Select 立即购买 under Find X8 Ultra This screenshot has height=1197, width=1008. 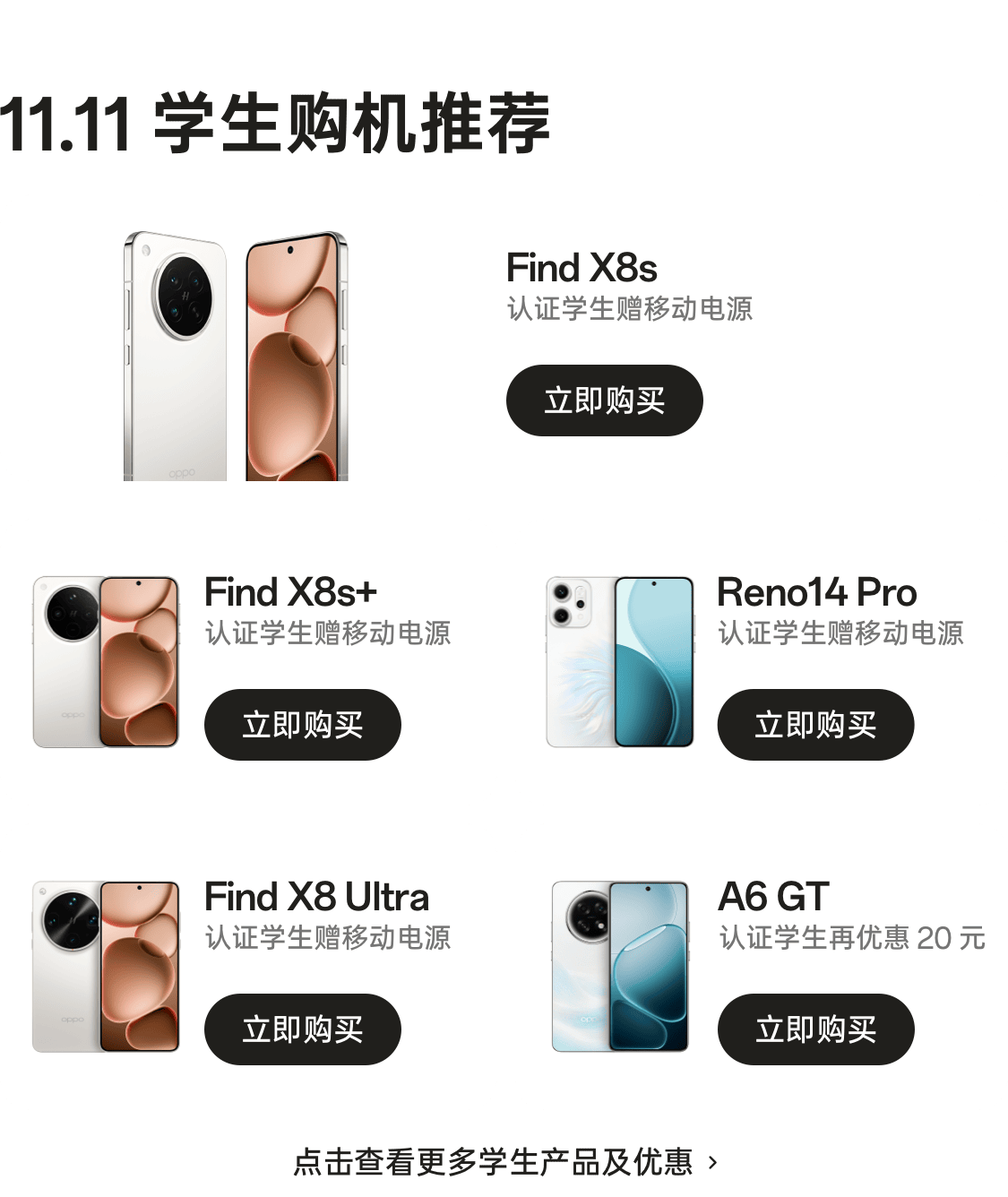click(x=302, y=1029)
